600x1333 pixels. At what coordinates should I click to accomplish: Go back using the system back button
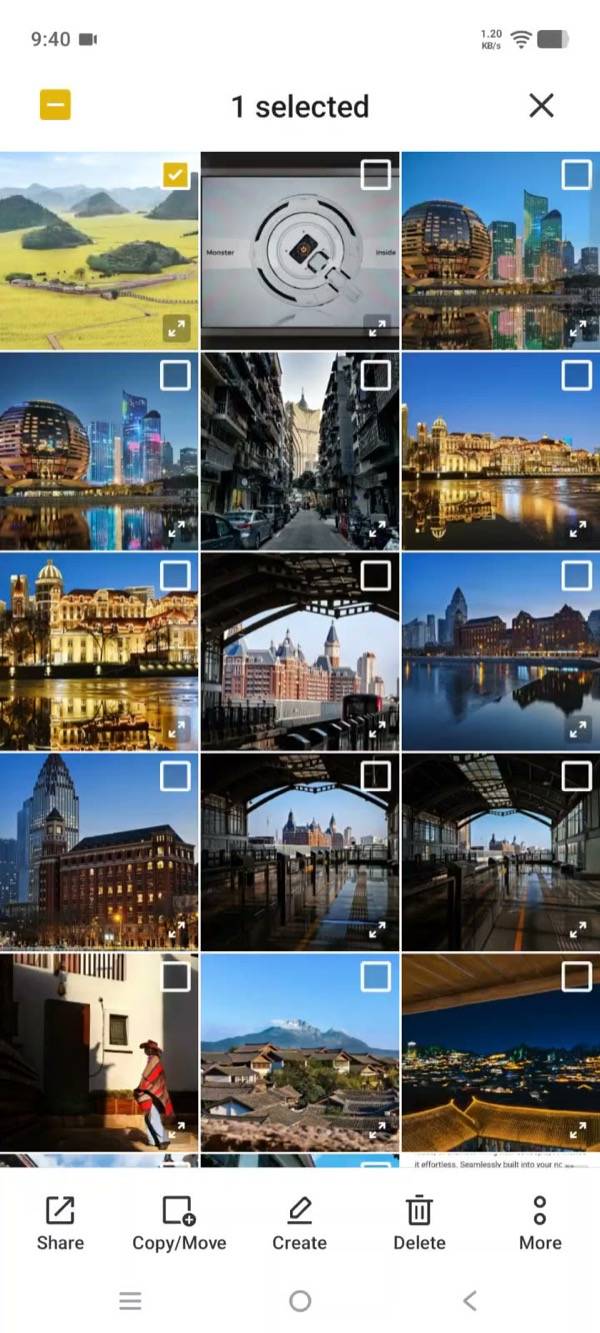470,1300
